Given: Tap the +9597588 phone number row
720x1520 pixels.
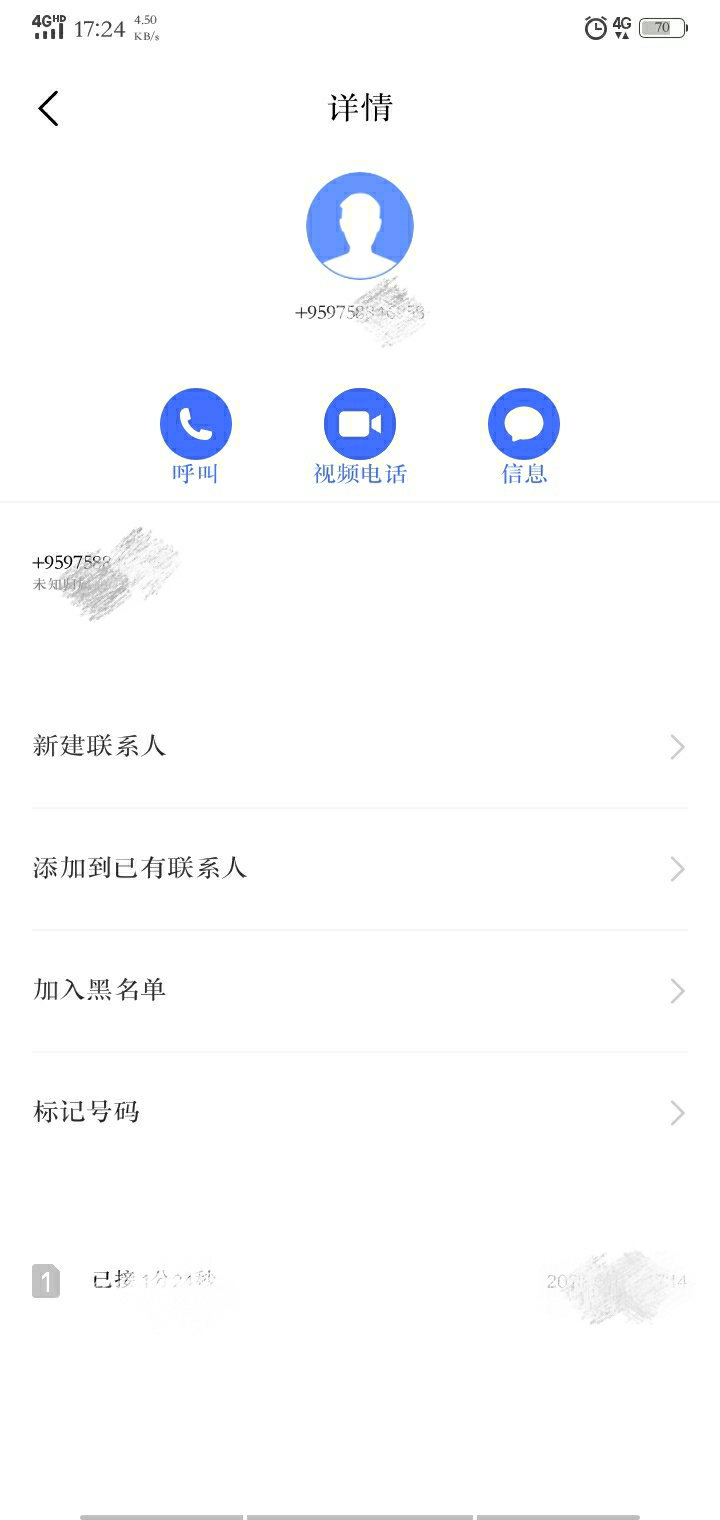Looking at the screenshot, I should [360, 572].
